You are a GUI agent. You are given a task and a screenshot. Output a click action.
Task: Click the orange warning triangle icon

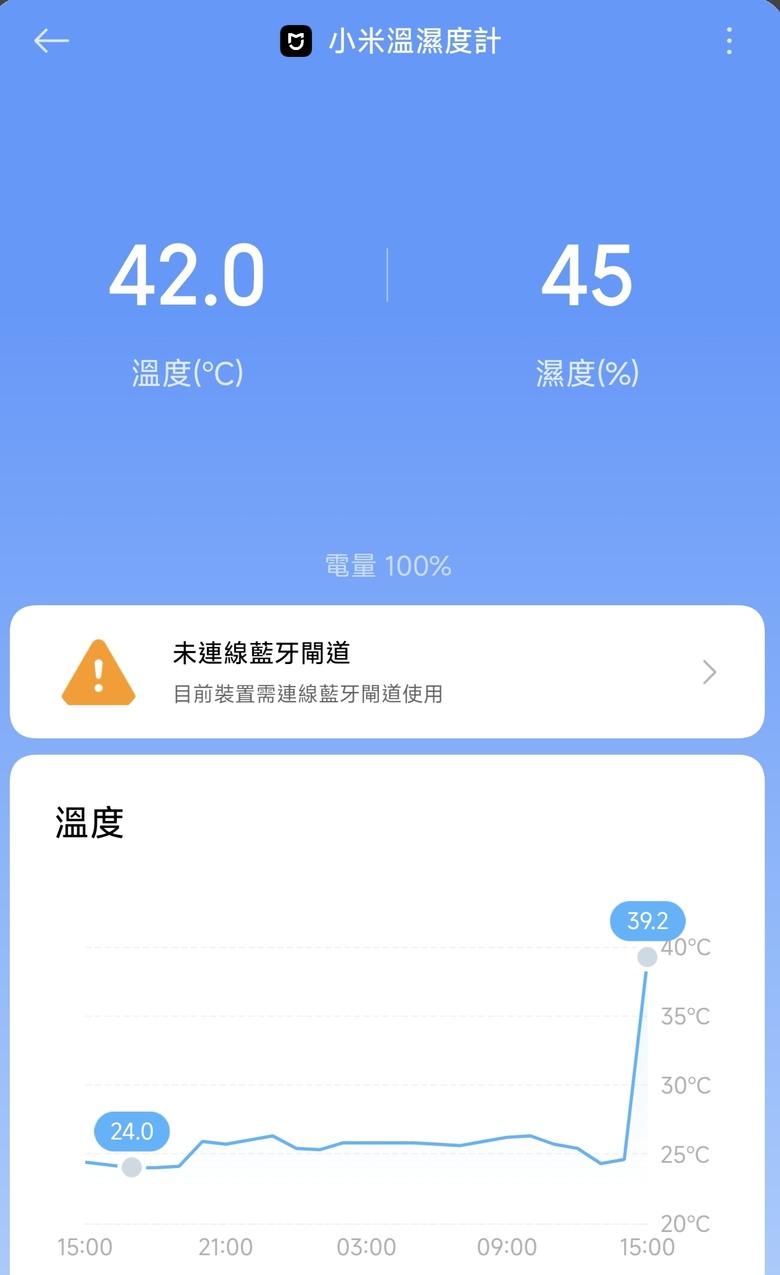pyautogui.click(x=97, y=671)
